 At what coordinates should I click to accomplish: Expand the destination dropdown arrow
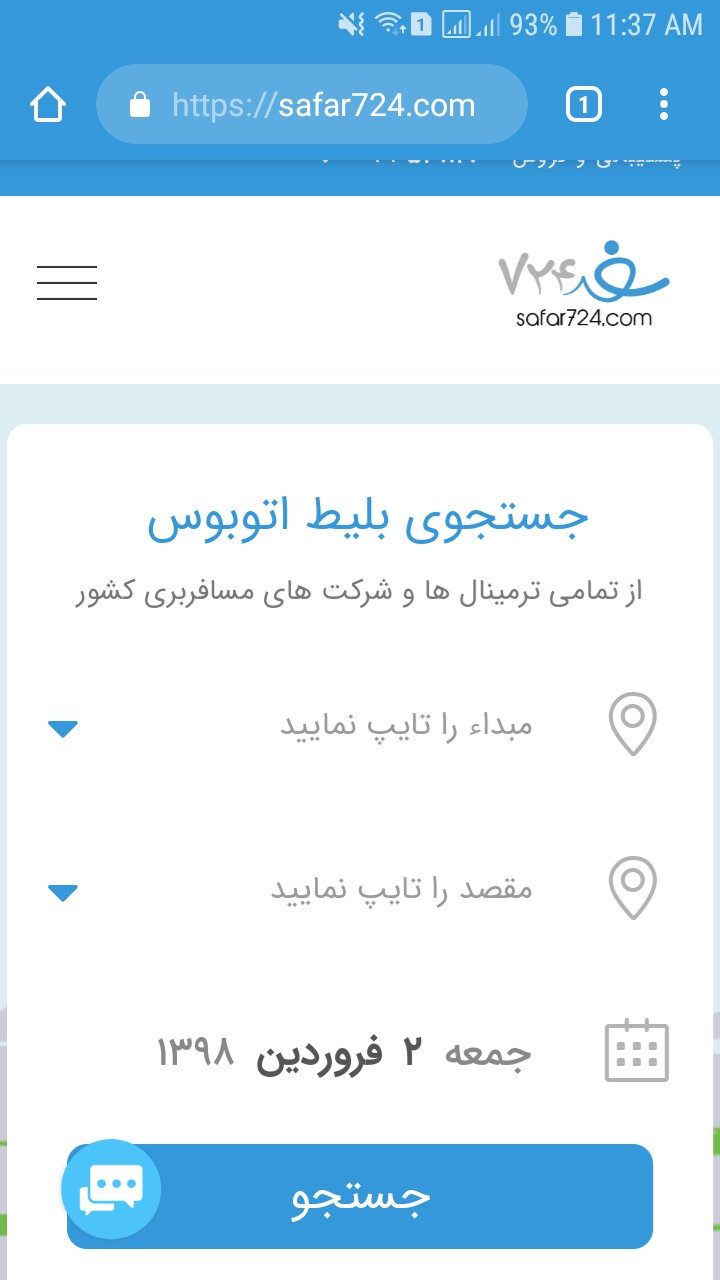point(63,892)
